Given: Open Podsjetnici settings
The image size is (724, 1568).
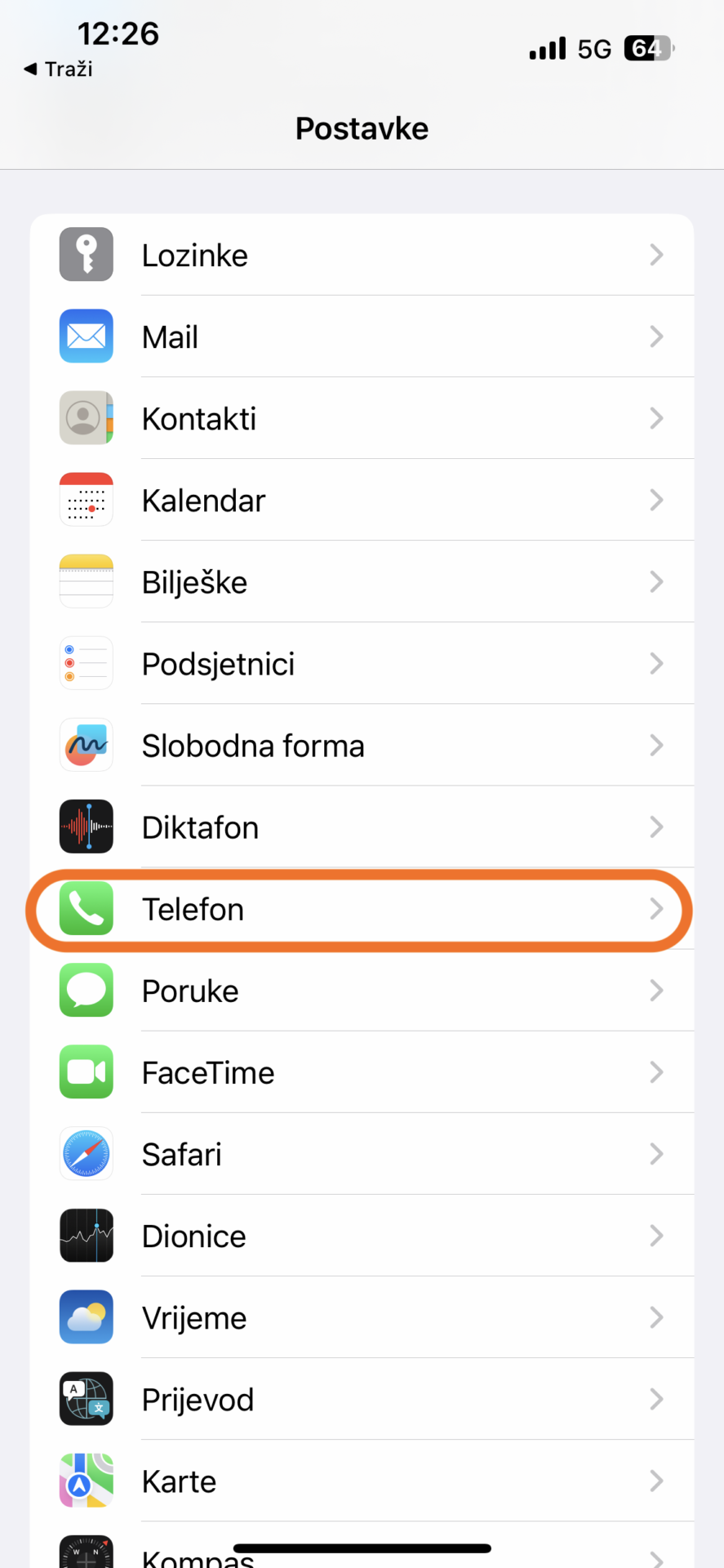Looking at the screenshot, I should (362, 663).
